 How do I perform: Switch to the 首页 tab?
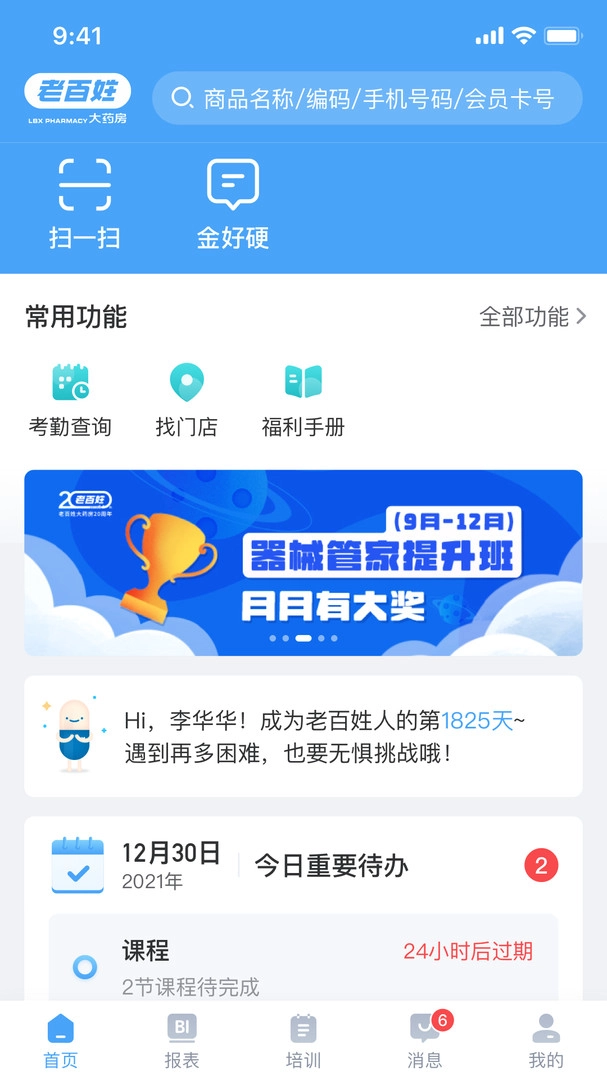coord(61,1041)
